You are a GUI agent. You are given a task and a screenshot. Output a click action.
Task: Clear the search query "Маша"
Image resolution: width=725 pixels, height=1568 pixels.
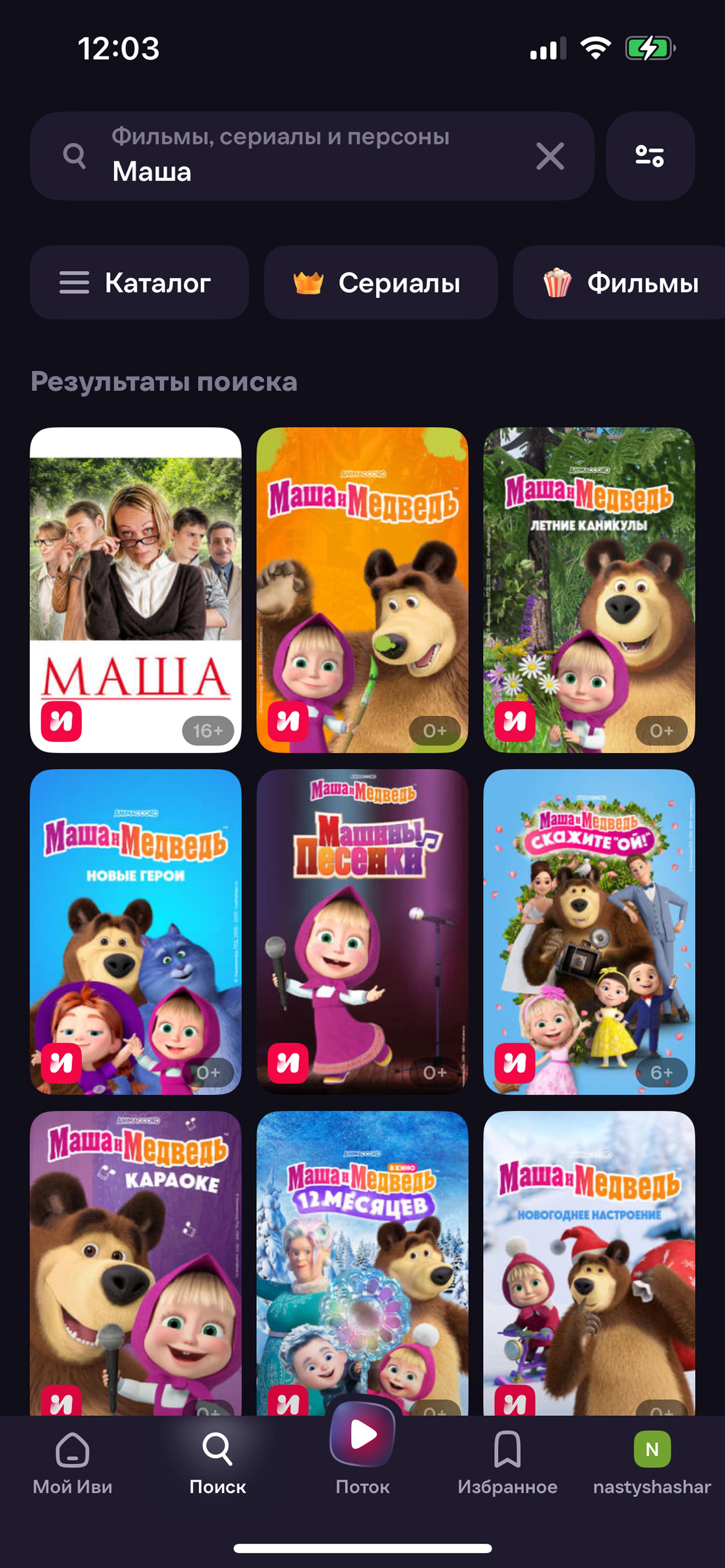(x=550, y=156)
